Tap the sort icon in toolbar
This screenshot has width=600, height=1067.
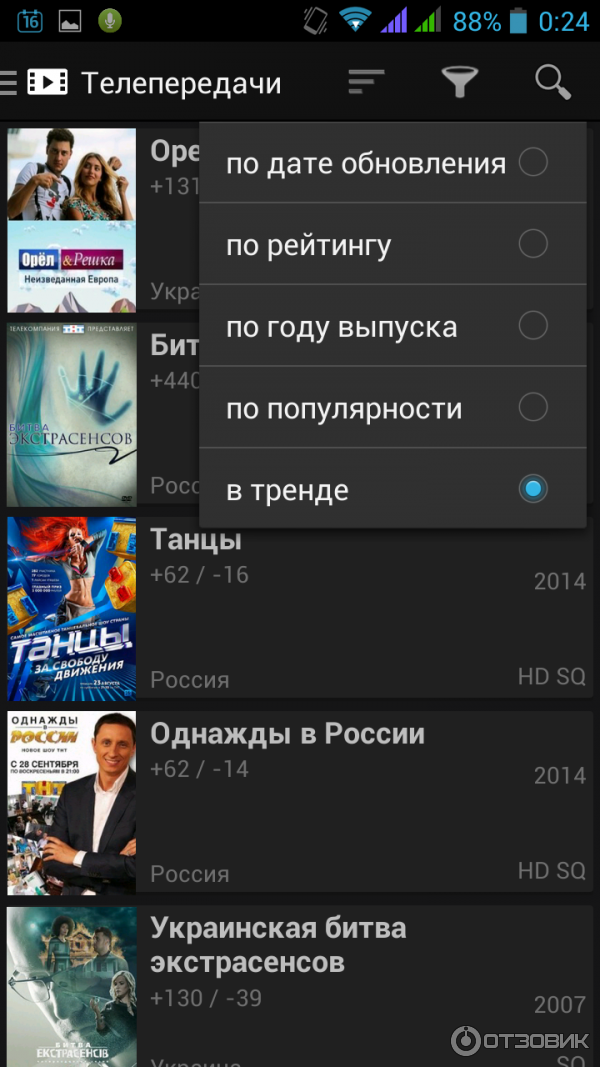coord(366,82)
